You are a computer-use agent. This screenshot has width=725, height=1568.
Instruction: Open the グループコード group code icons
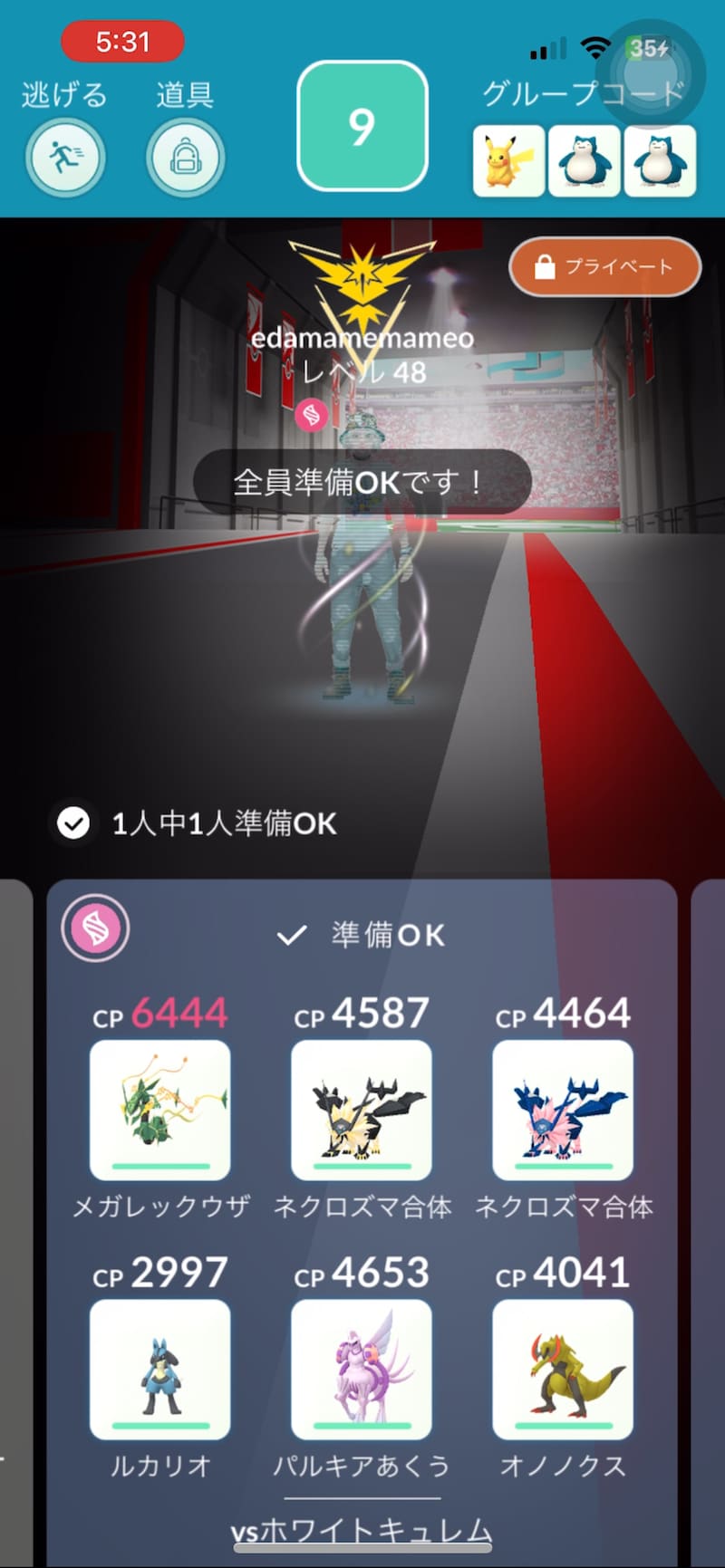(584, 160)
